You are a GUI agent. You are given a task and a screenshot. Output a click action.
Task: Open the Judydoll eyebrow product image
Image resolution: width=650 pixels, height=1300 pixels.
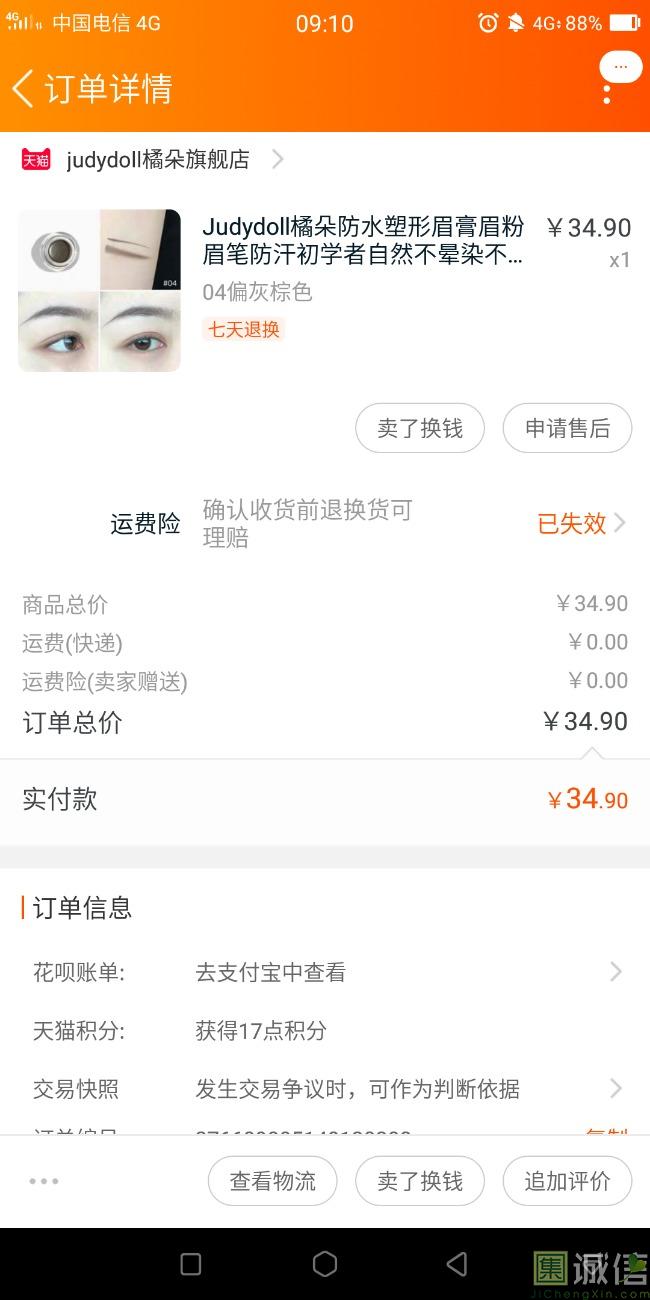coord(99,290)
